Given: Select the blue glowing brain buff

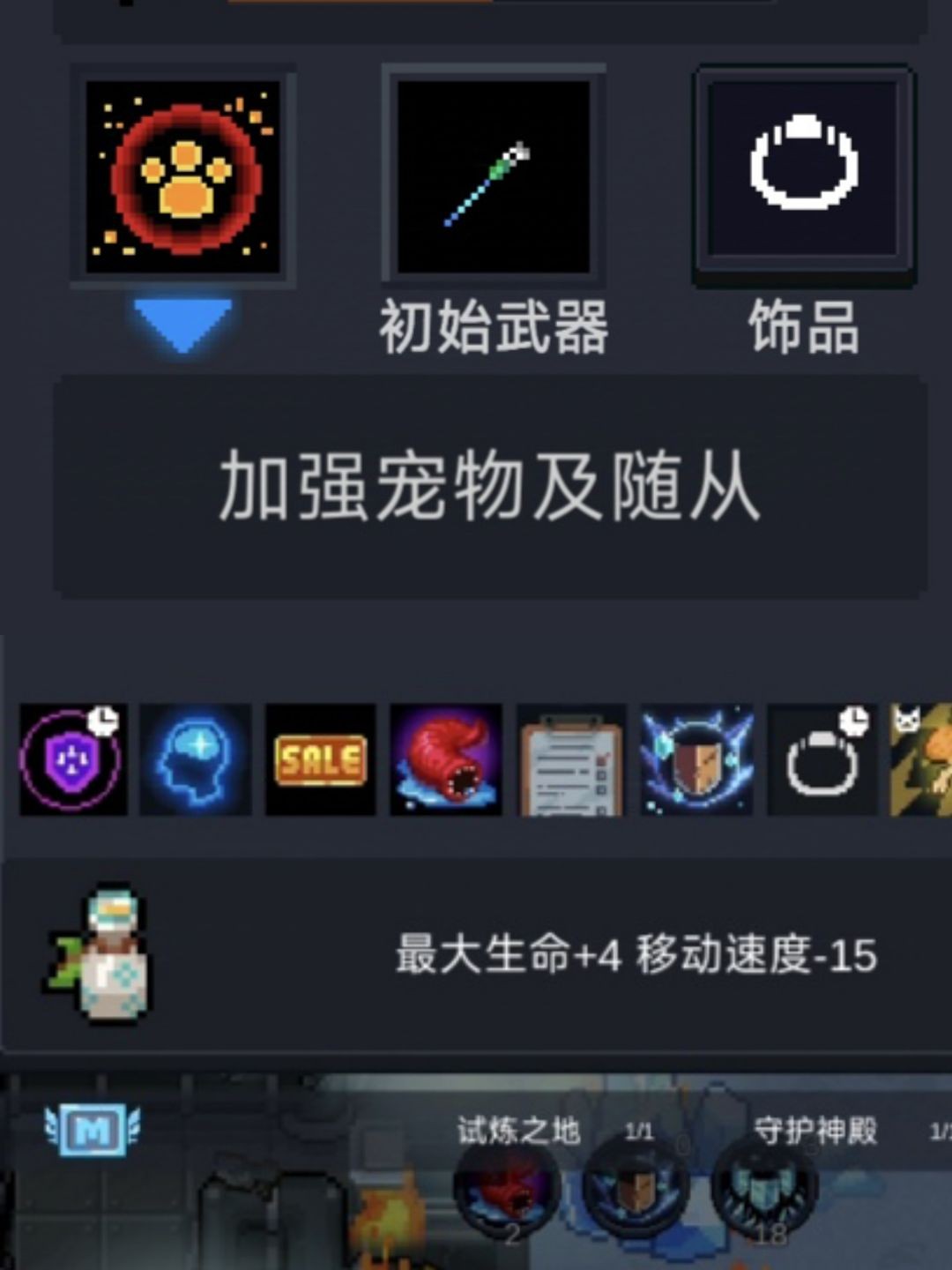Looking at the screenshot, I should (x=196, y=759).
